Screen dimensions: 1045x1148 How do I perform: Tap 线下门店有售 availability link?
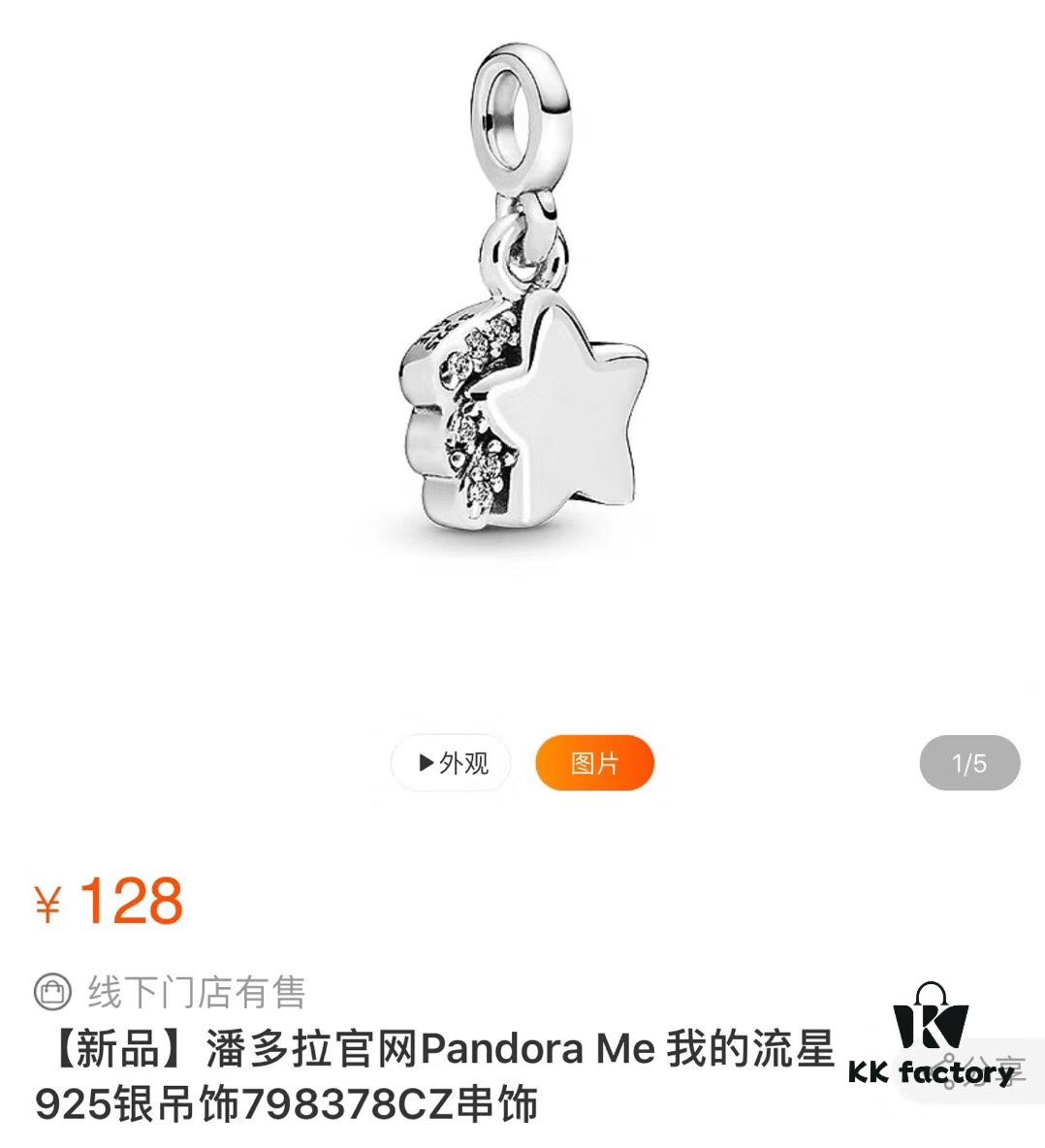coord(194,991)
